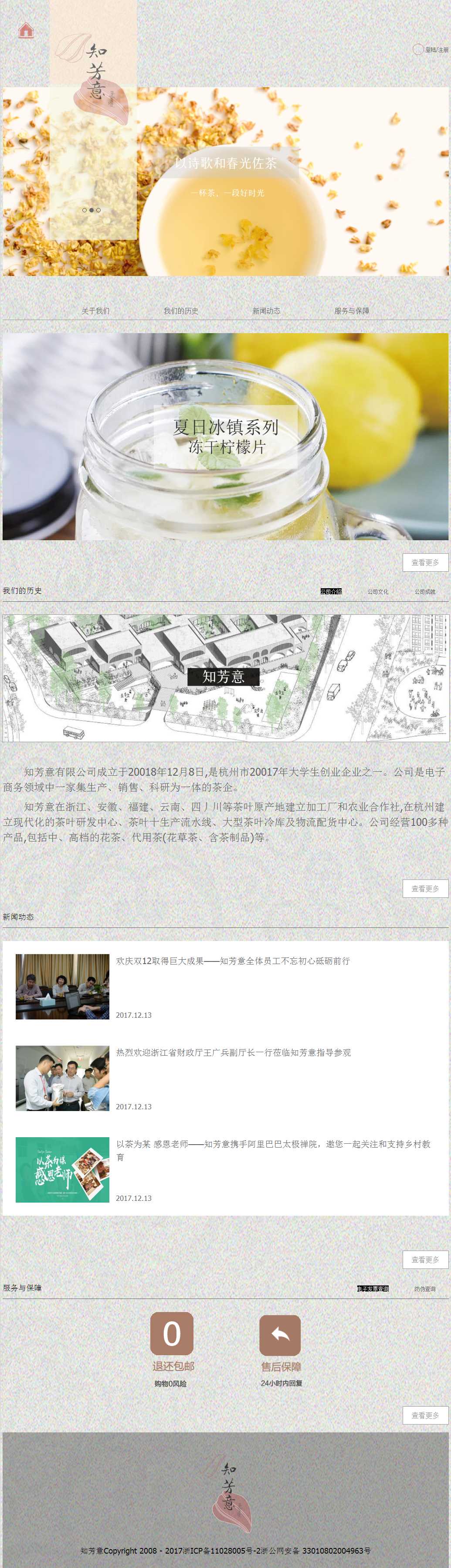Viewport: 451px width, 1568px height.
Task: Open news about 浙江省财政厅 visit
Action: tap(233, 1052)
